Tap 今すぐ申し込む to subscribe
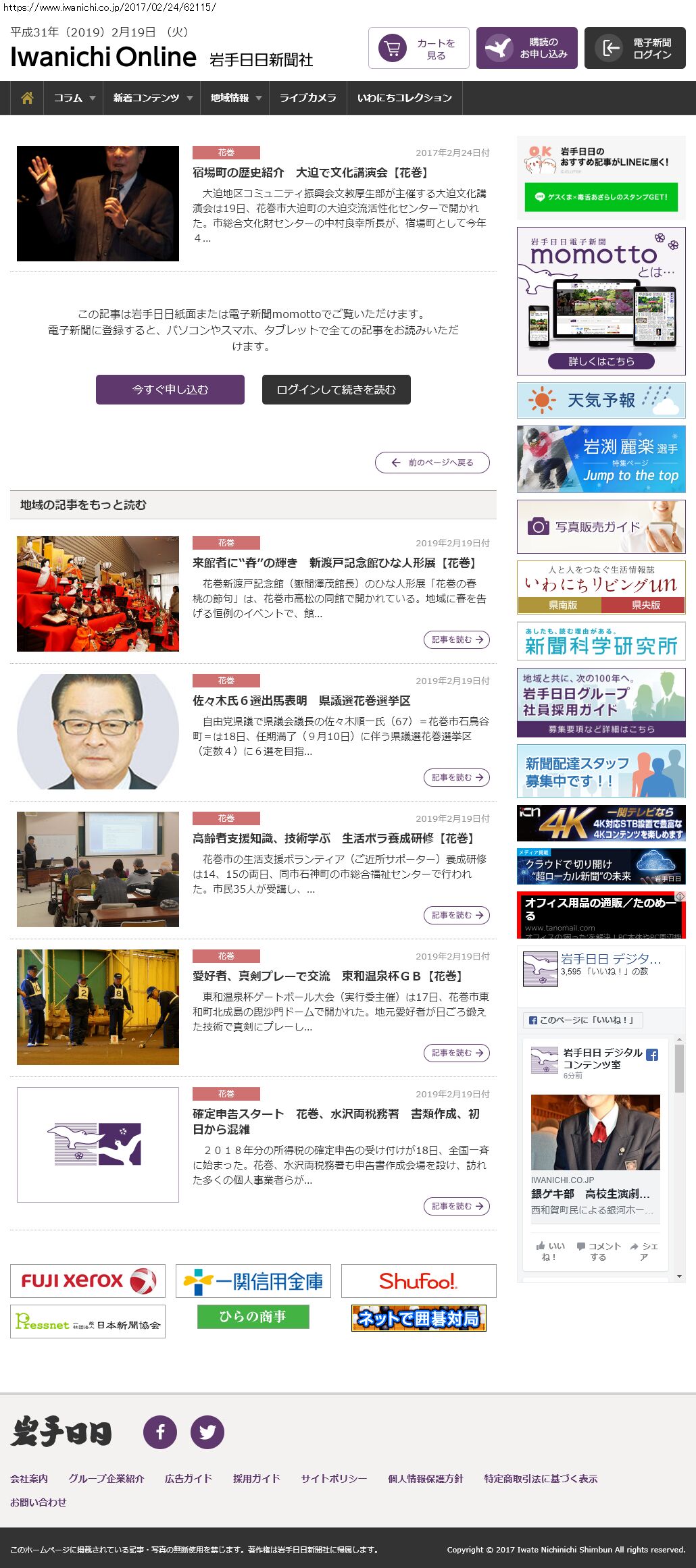696x1568 pixels. click(170, 390)
